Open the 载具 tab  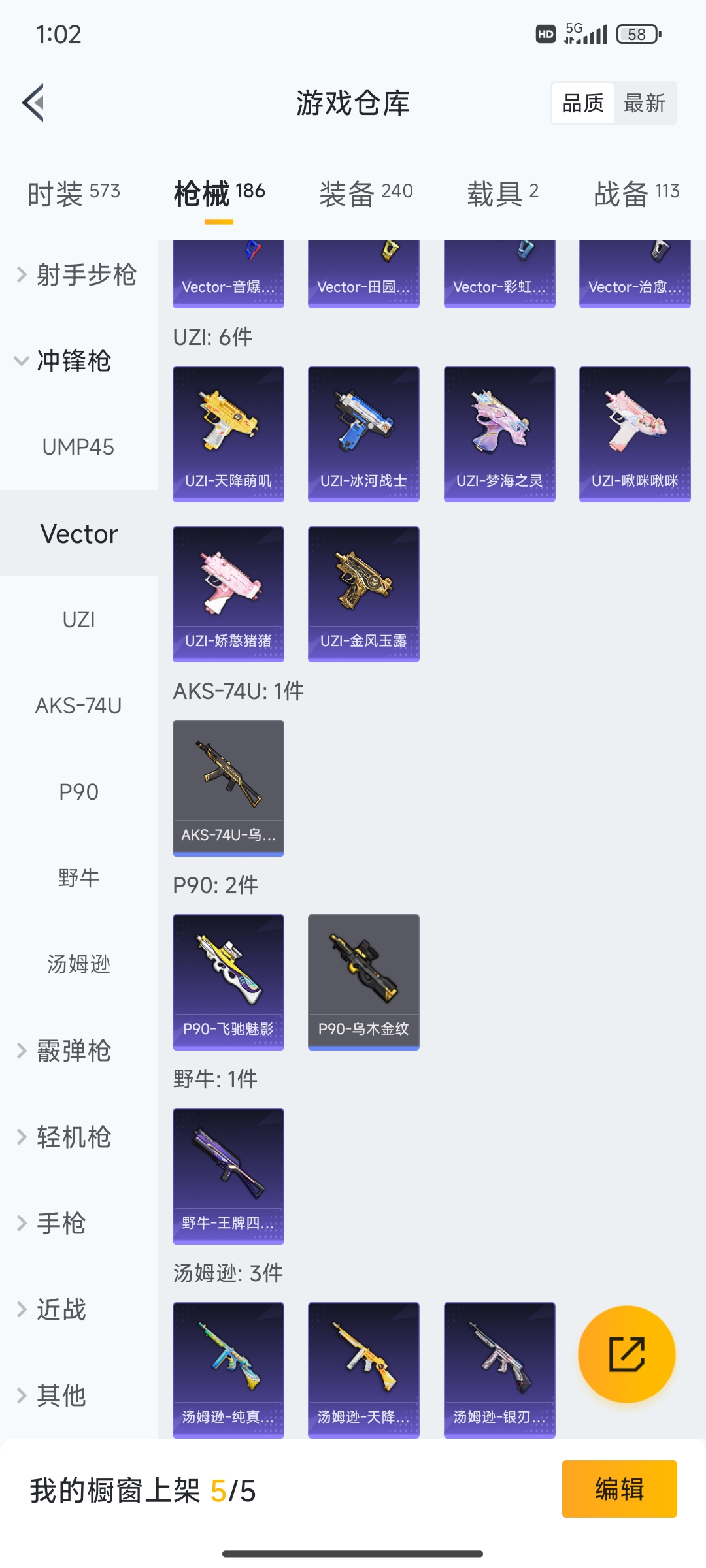[x=502, y=193]
